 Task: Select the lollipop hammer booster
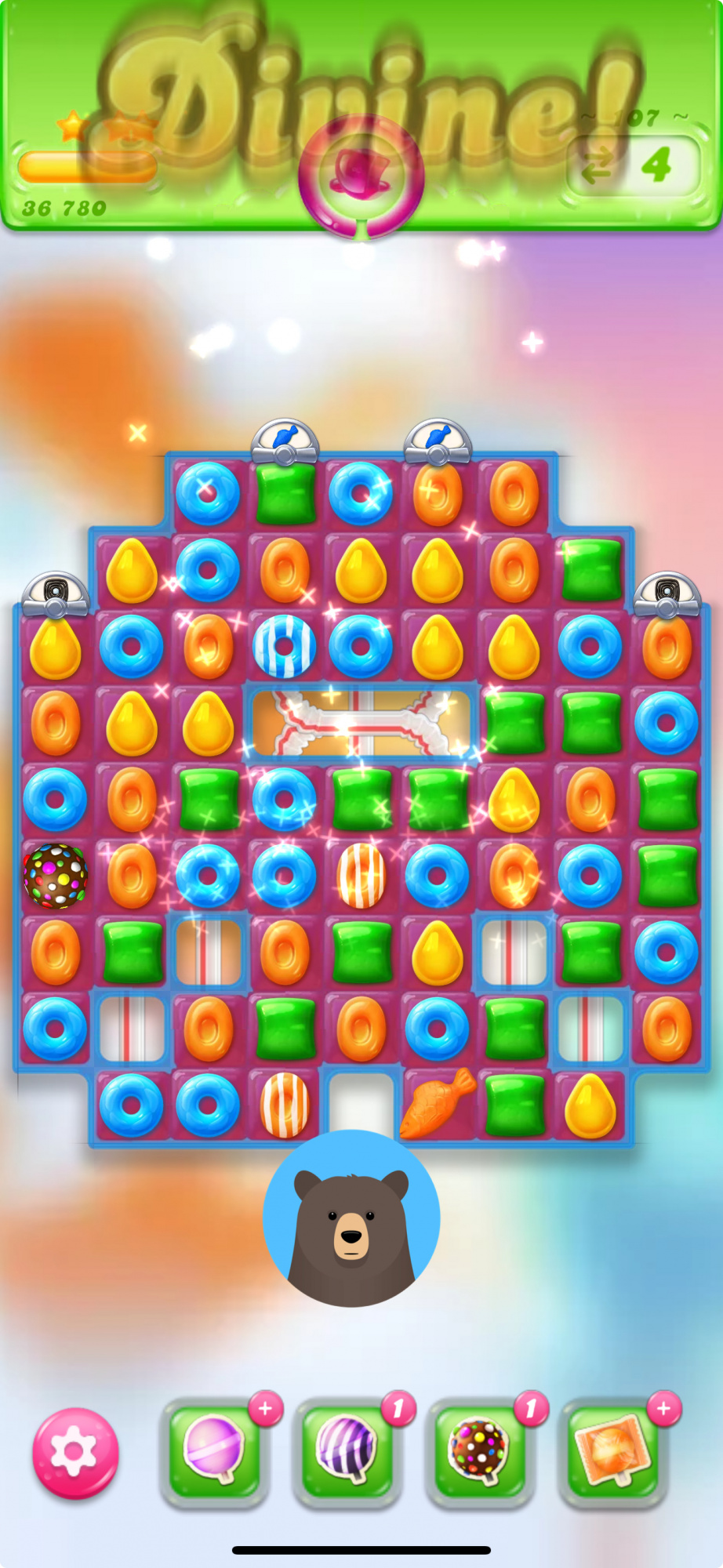(215, 1453)
